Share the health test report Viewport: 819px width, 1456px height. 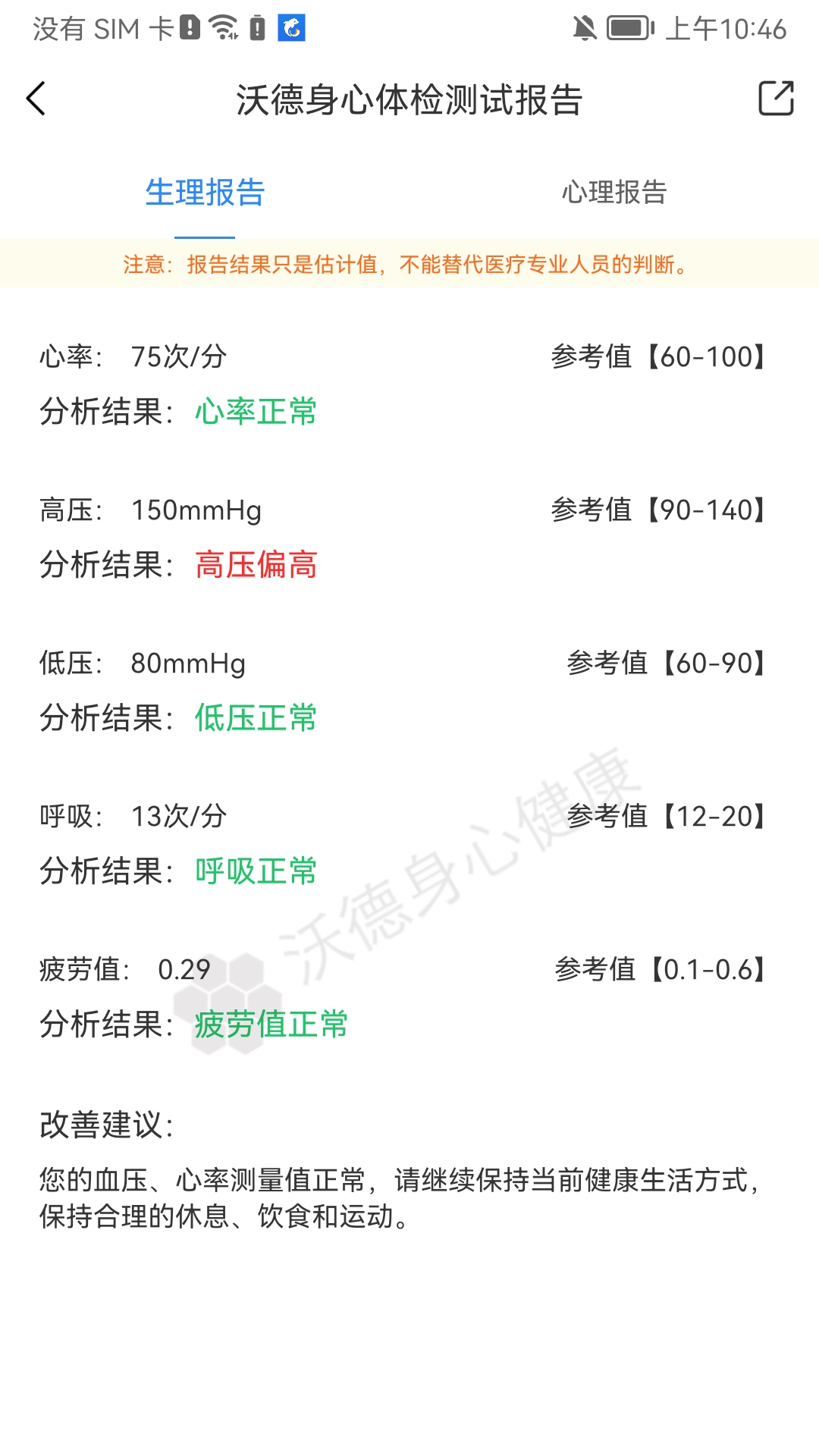click(x=776, y=99)
